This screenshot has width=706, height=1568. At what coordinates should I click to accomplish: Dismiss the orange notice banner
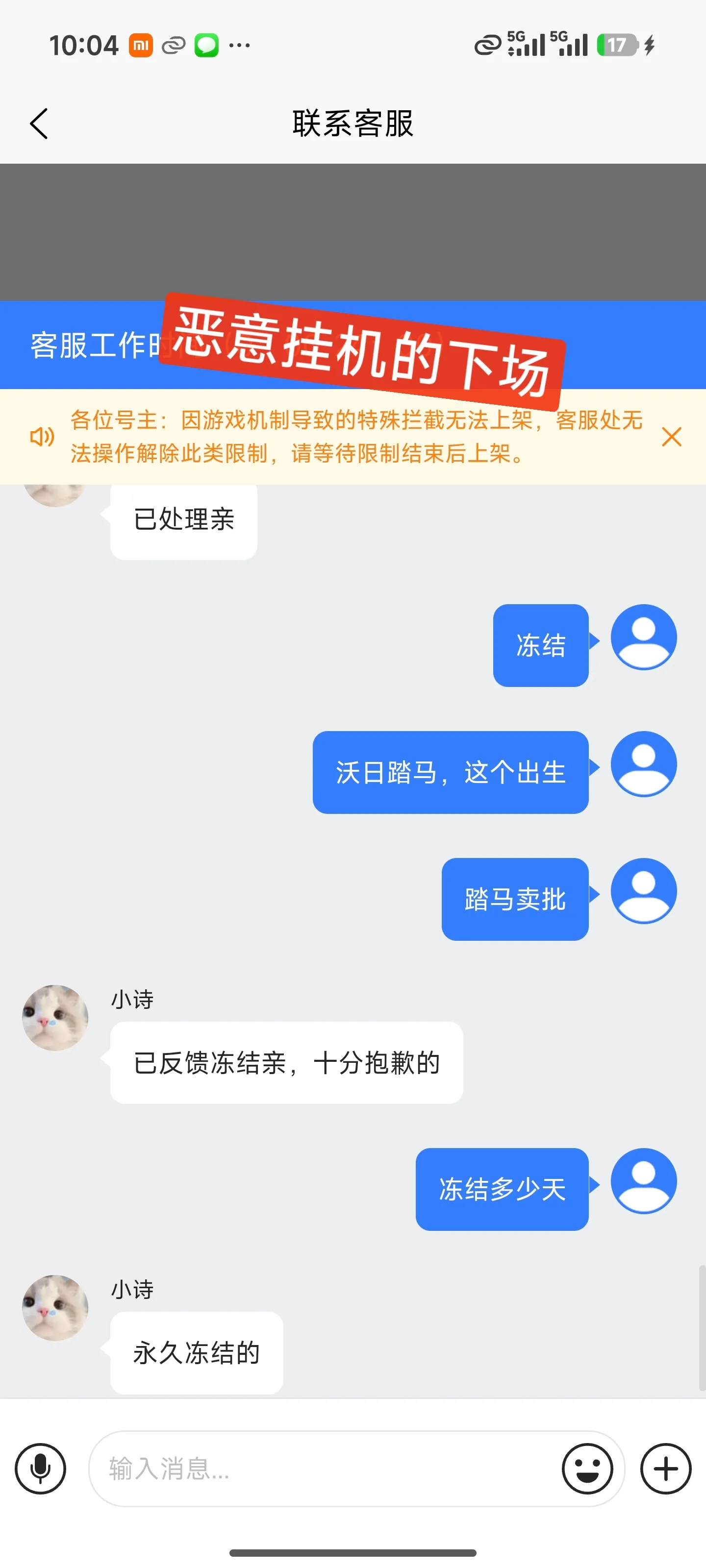pos(671,437)
